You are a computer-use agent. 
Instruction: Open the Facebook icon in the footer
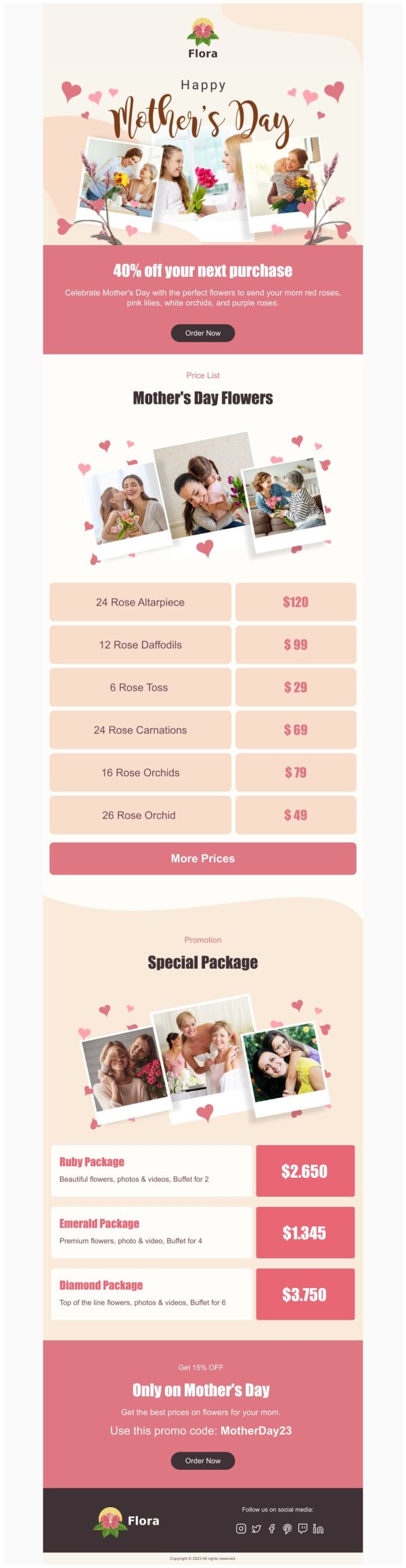coord(272,1528)
